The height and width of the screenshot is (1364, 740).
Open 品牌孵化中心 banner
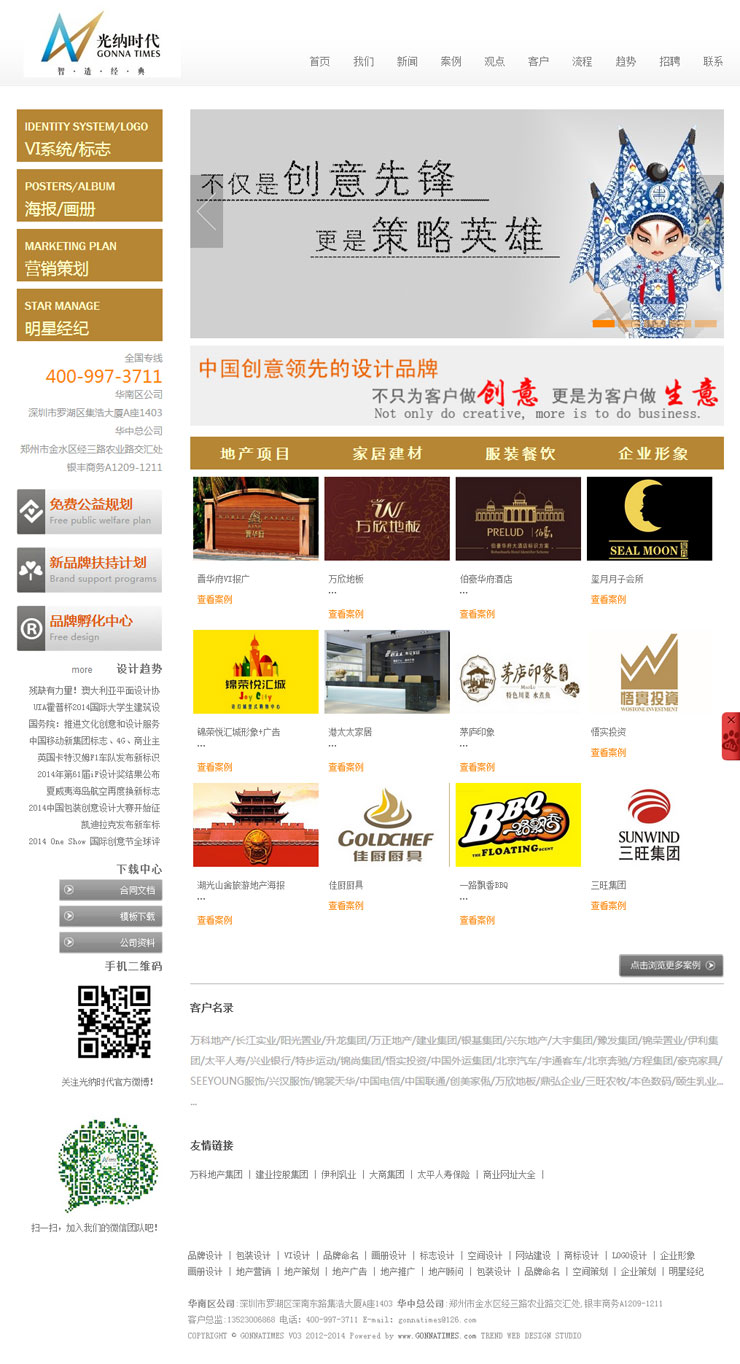[89, 628]
